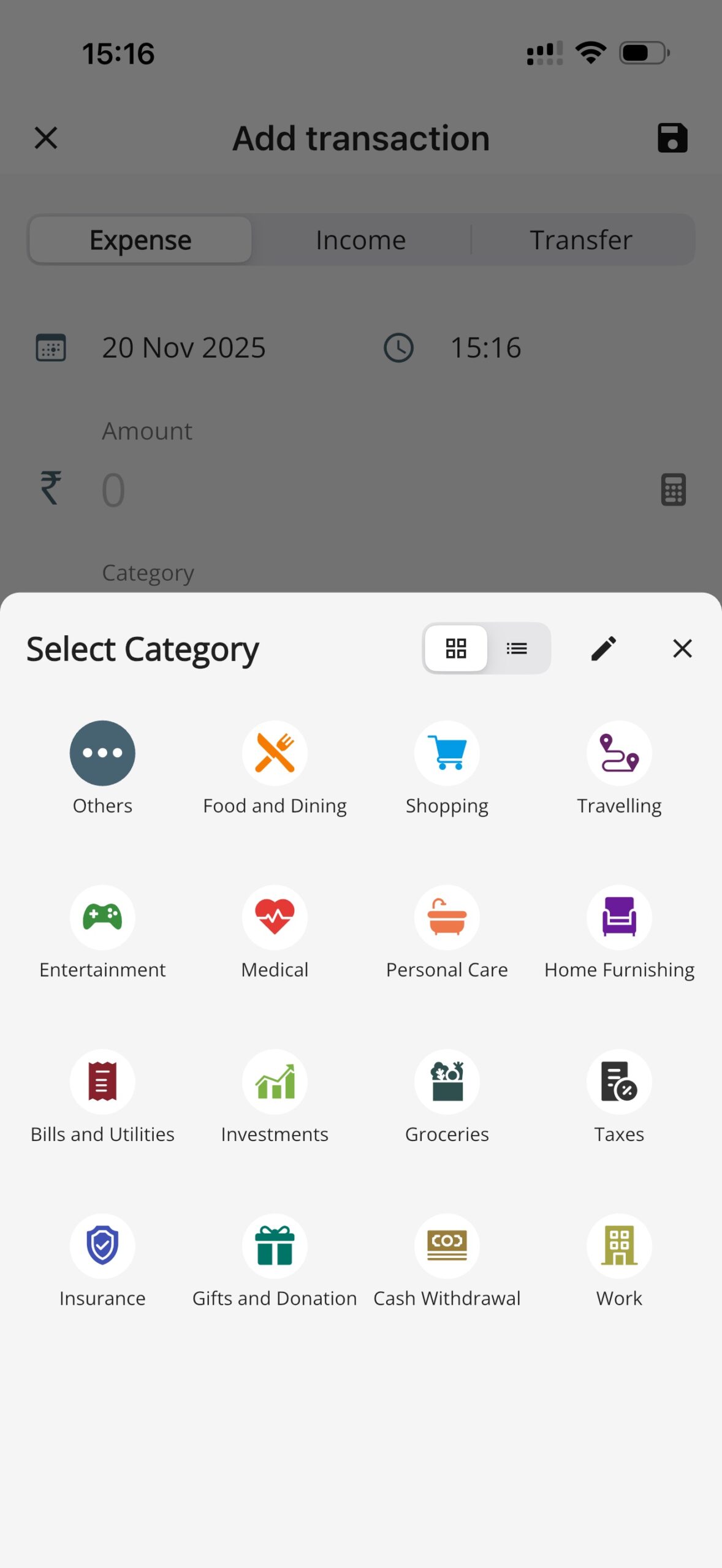
Task: Select the Personal Care category
Action: coord(447,918)
